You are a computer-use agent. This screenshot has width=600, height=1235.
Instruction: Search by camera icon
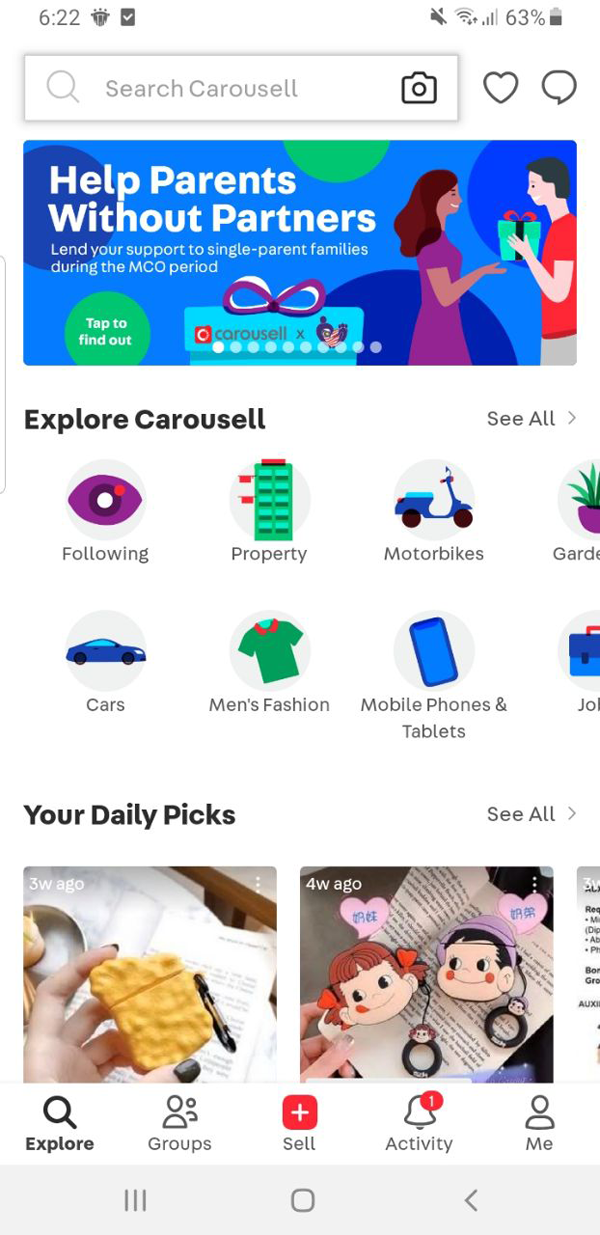coord(419,88)
